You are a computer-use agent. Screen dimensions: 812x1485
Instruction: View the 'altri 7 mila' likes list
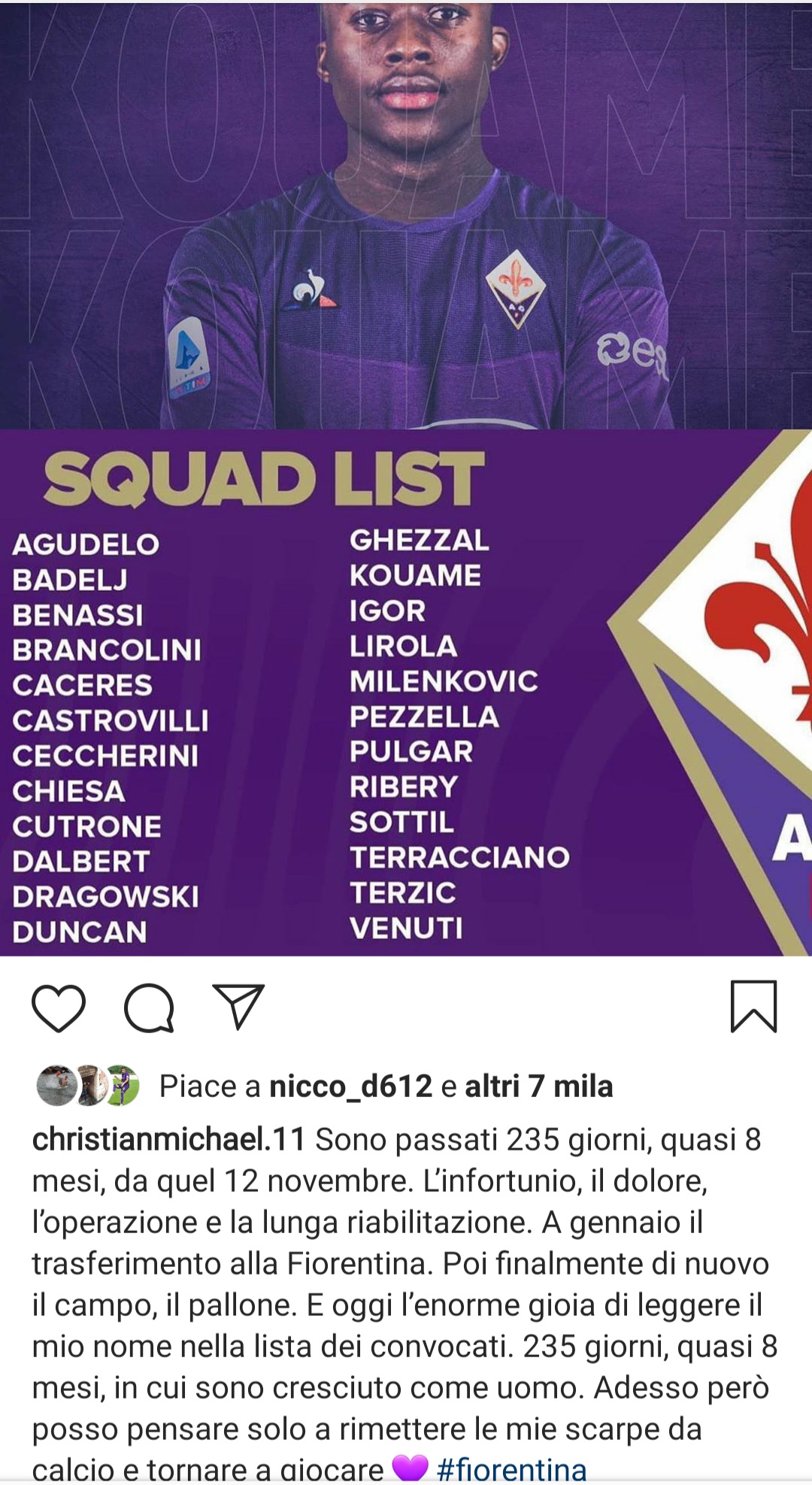(x=538, y=1086)
